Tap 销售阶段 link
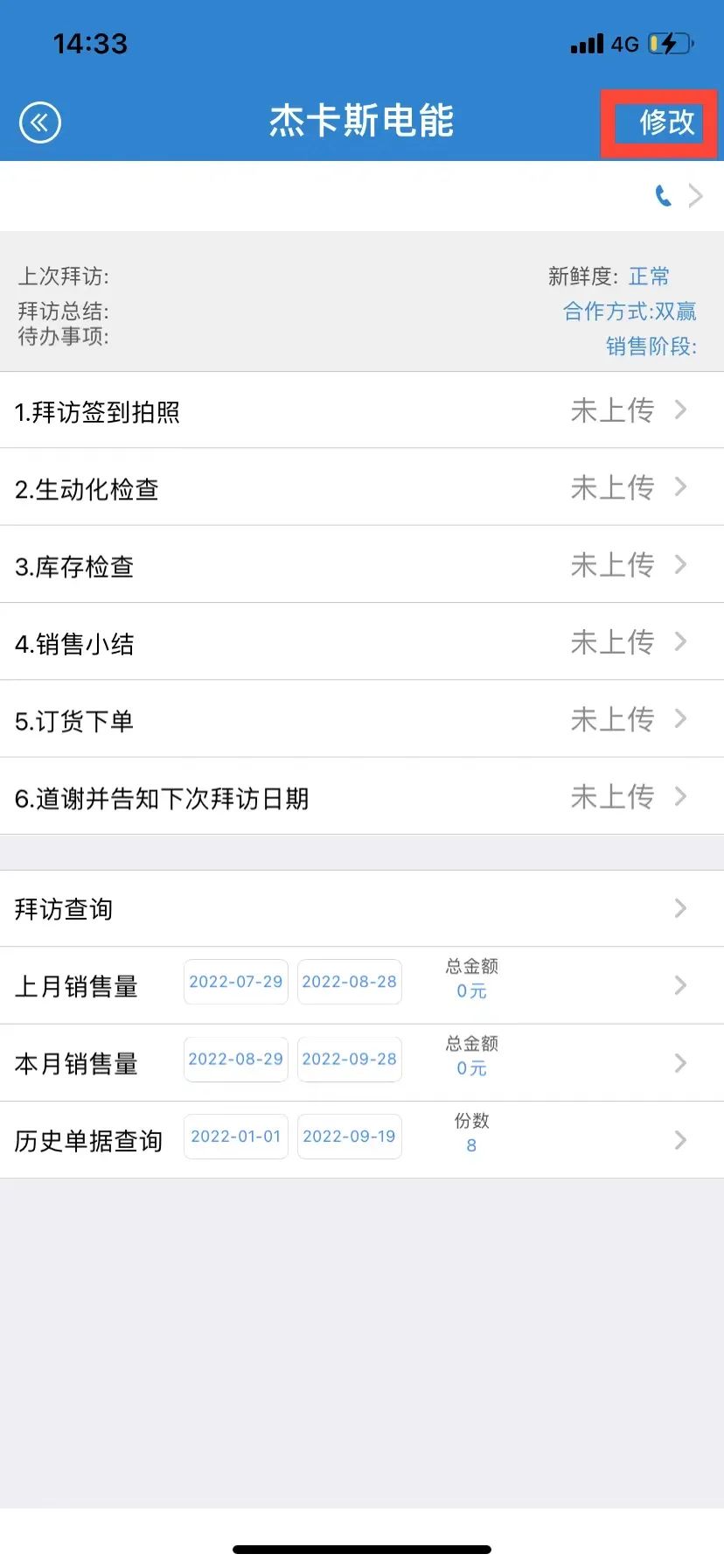Viewport: 724px width, 1568px height. point(651,346)
